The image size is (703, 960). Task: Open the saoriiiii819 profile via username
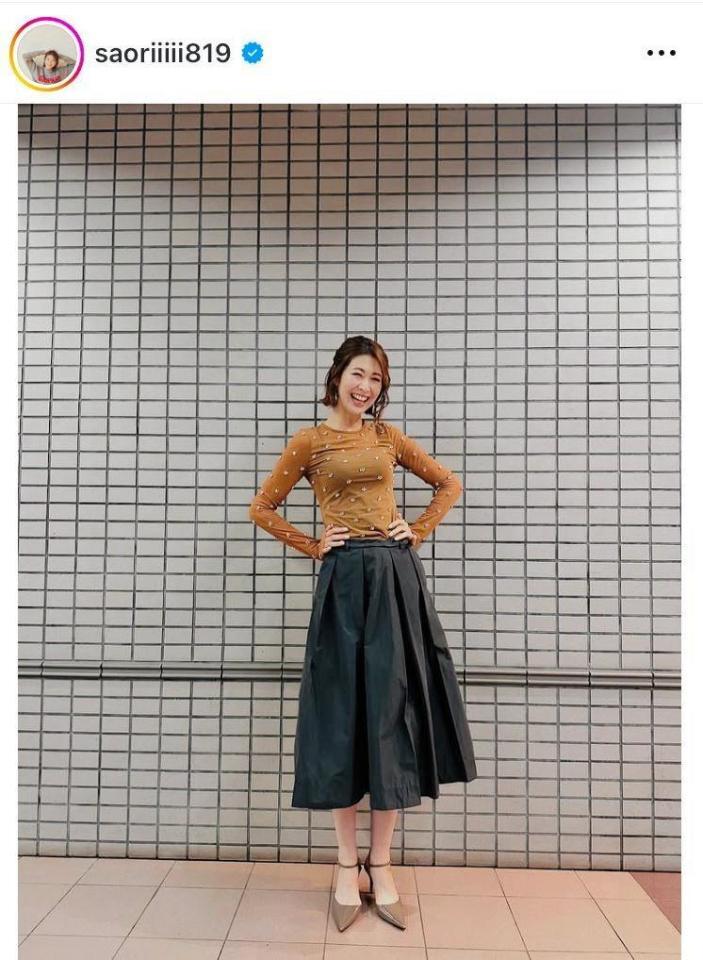tap(163, 54)
